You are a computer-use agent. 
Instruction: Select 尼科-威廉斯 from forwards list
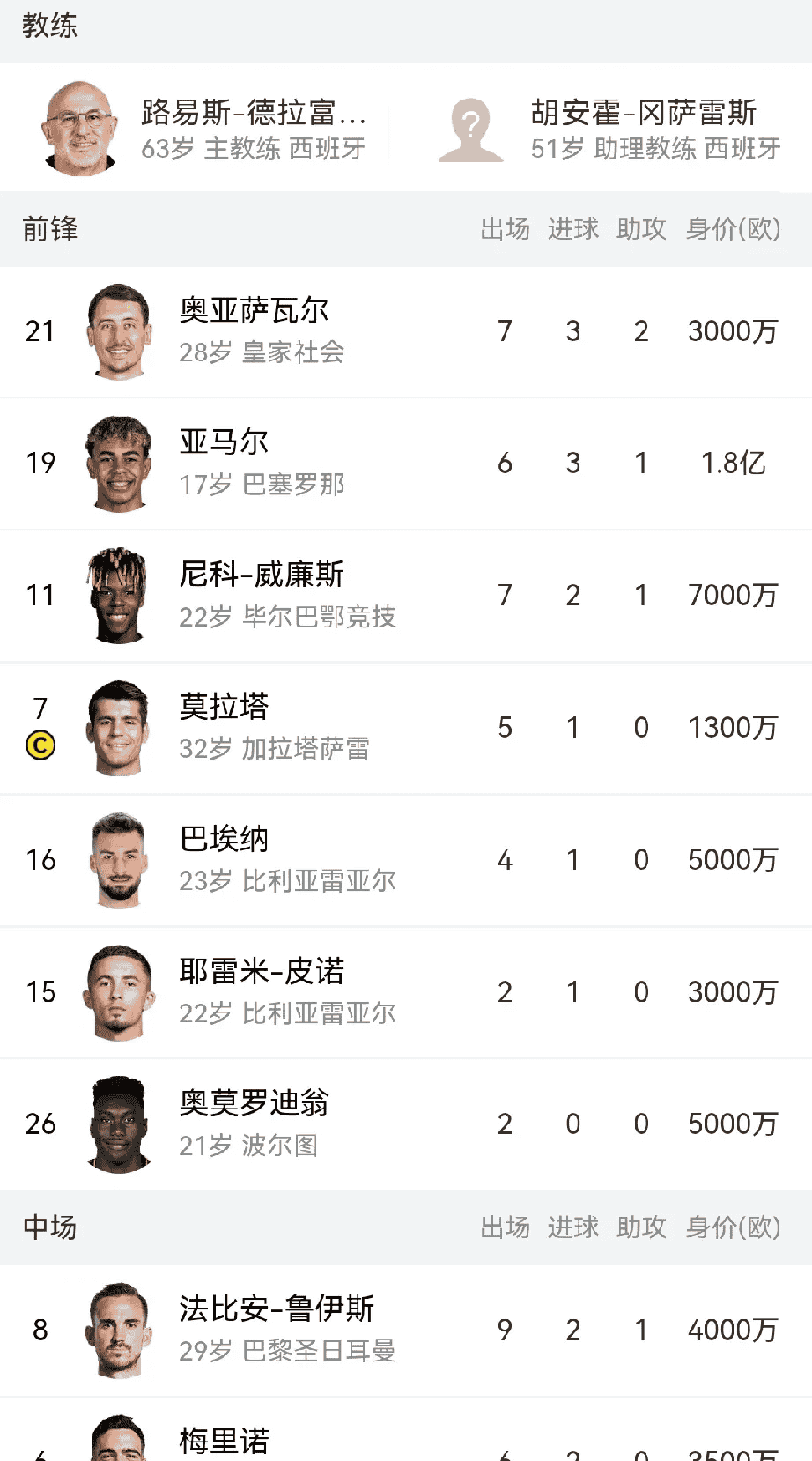tap(262, 596)
